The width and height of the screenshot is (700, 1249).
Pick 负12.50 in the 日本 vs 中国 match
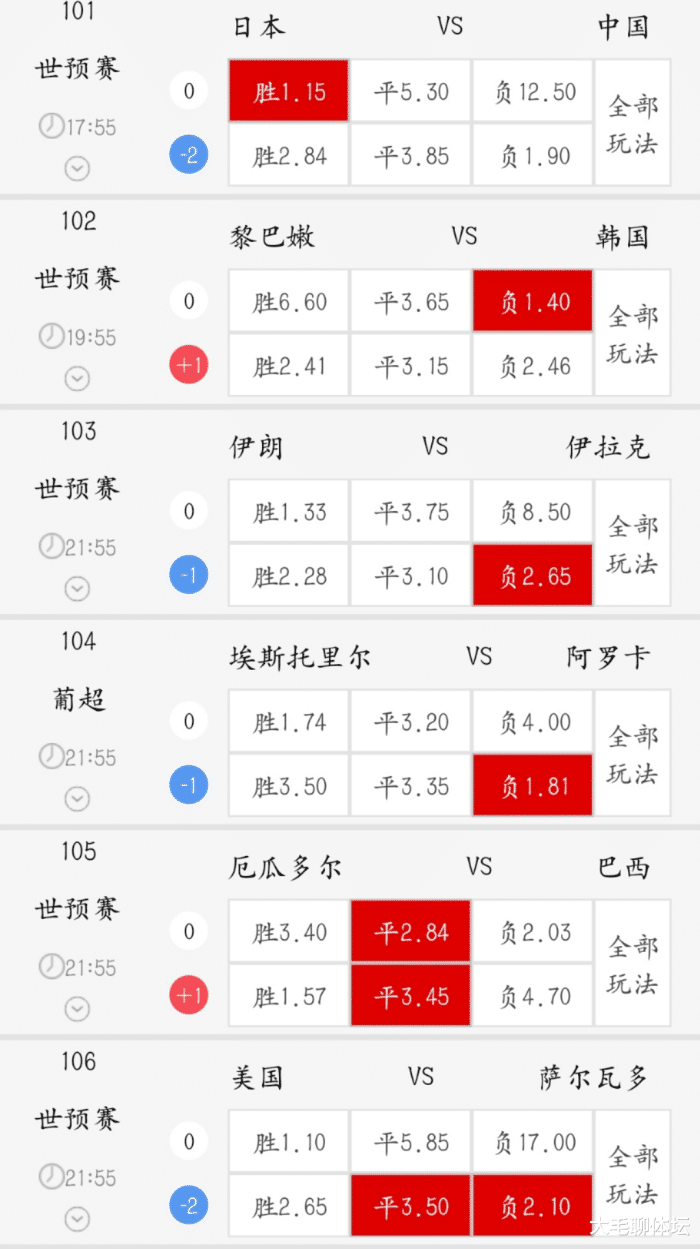pos(533,91)
